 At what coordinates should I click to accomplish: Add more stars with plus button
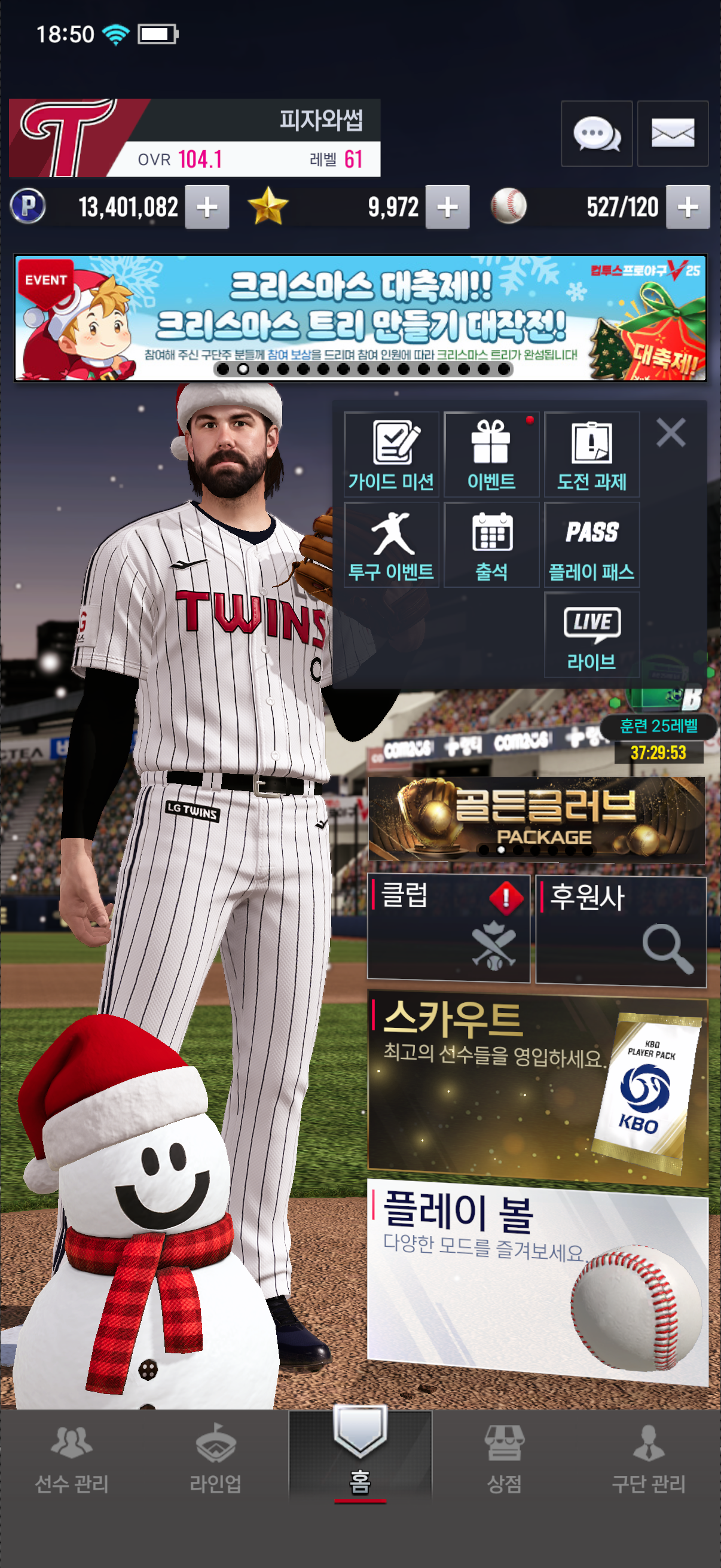[447, 207]
